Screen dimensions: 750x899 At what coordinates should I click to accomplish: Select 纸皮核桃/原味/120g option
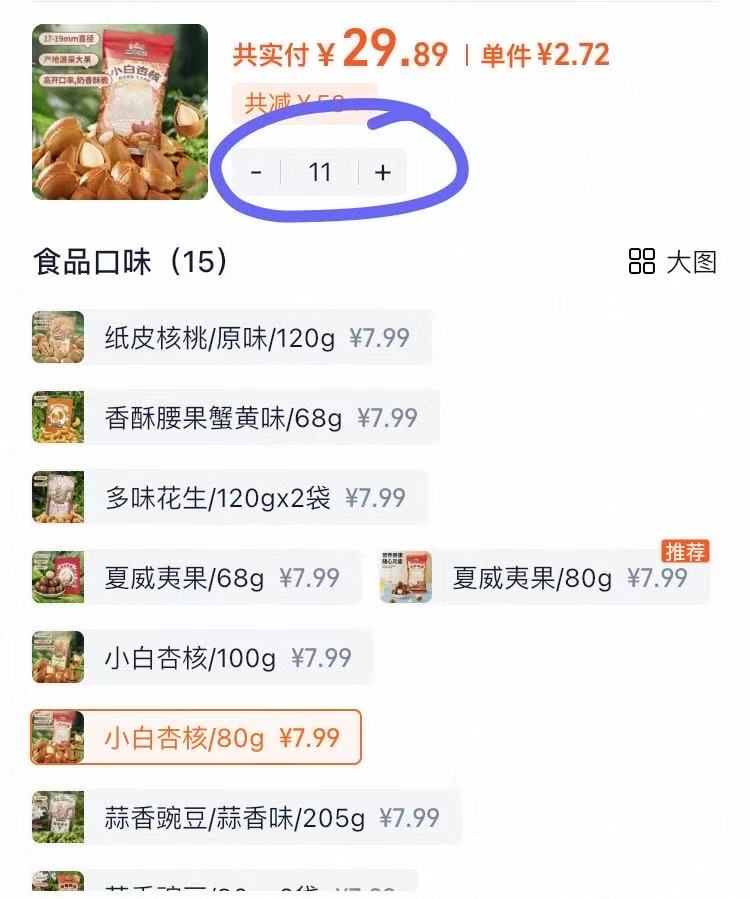tap(232, 338)
